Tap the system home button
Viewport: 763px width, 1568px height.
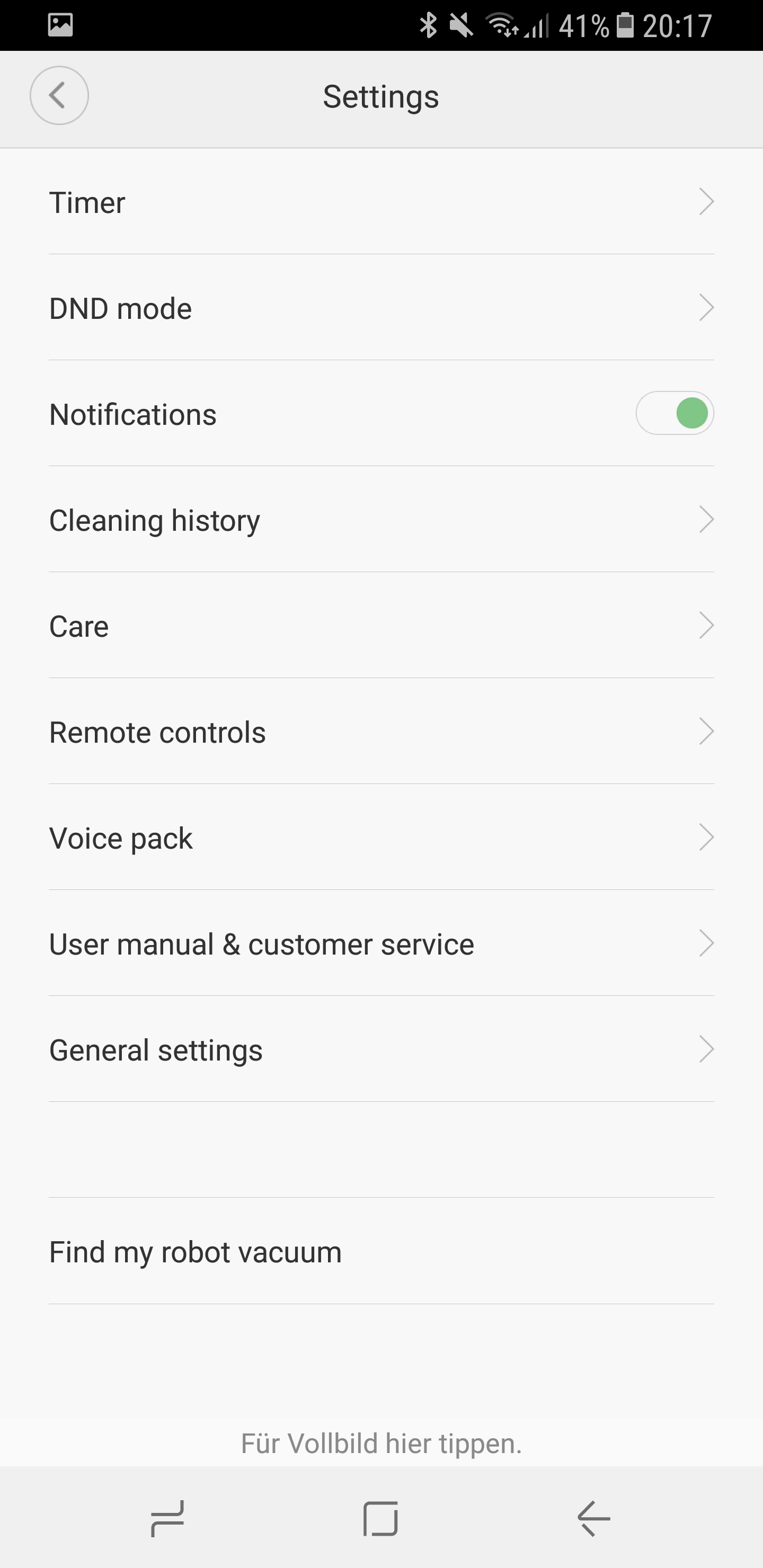click(380, 1519)
